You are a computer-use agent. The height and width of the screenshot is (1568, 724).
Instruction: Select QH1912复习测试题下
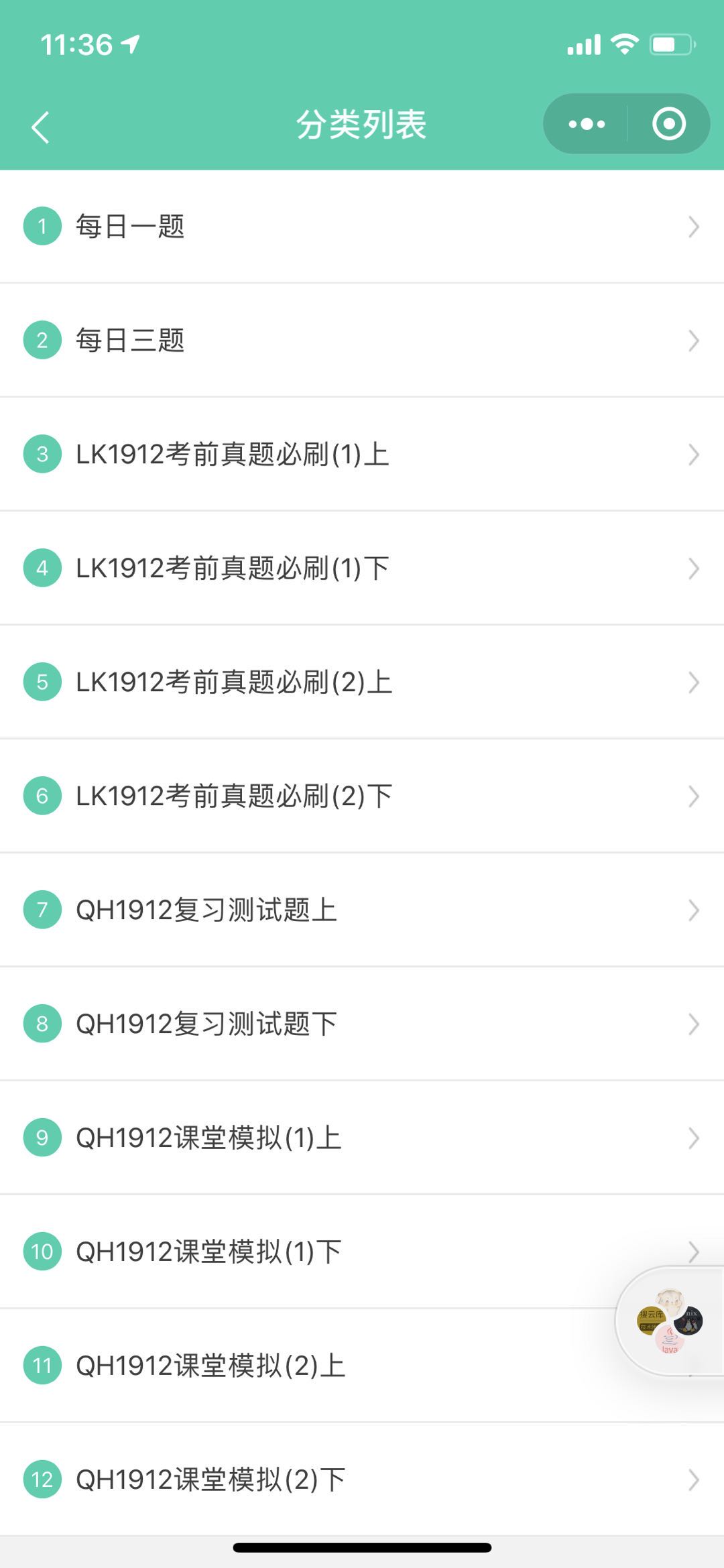pos(206,1024)
